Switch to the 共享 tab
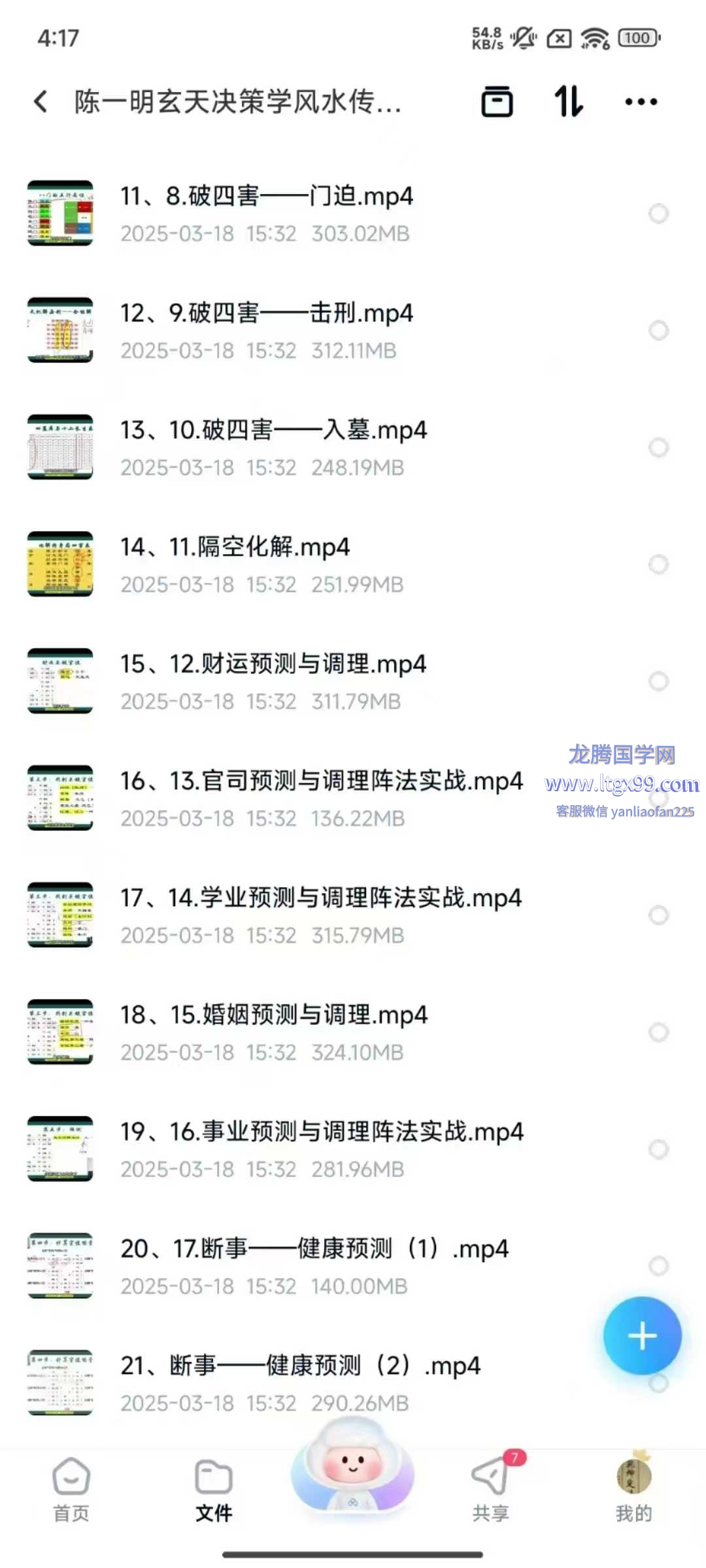The image size is (706, 1568). 490,1490
